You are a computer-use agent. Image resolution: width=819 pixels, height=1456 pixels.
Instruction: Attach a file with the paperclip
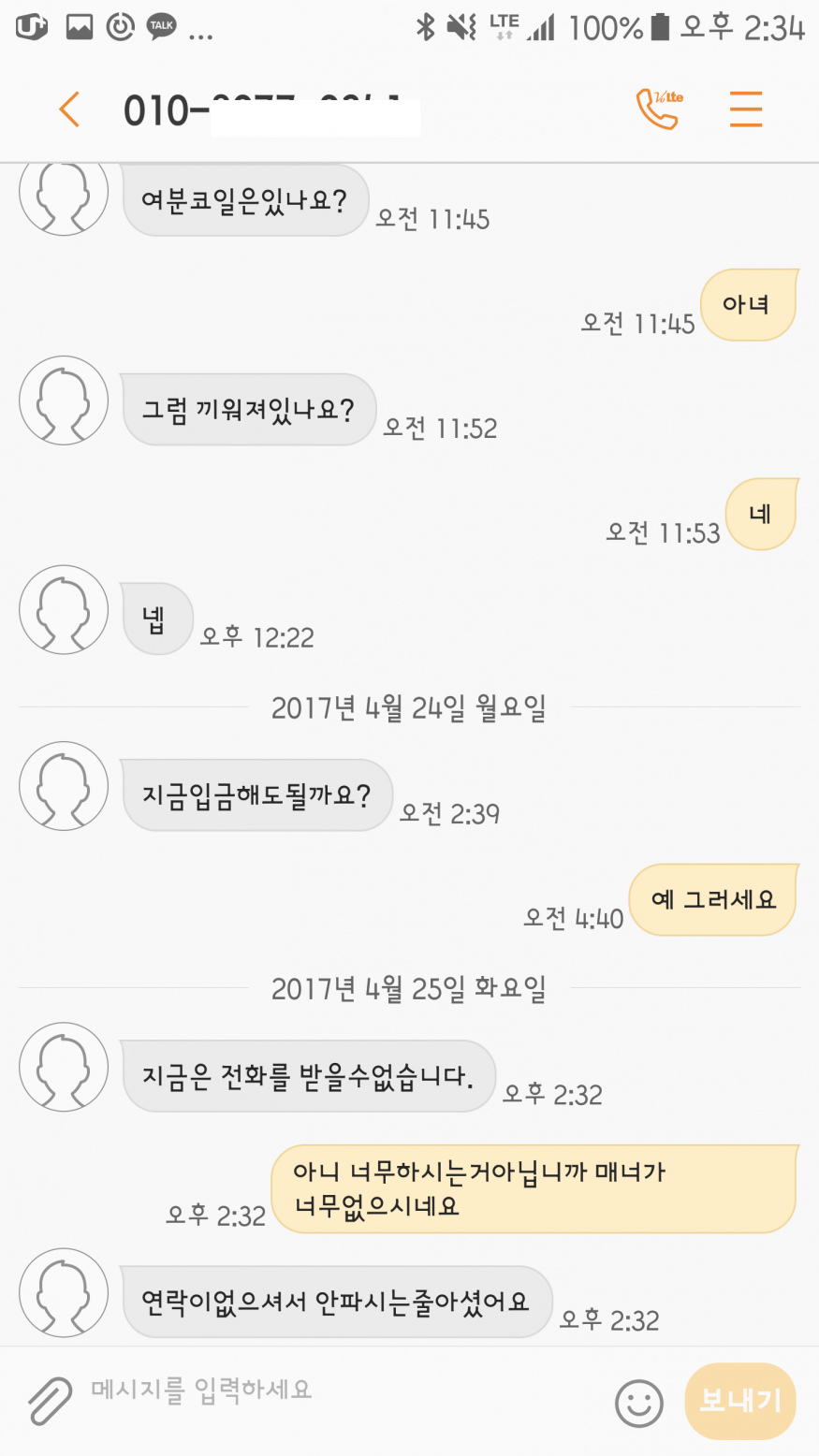pos(49,1401)
